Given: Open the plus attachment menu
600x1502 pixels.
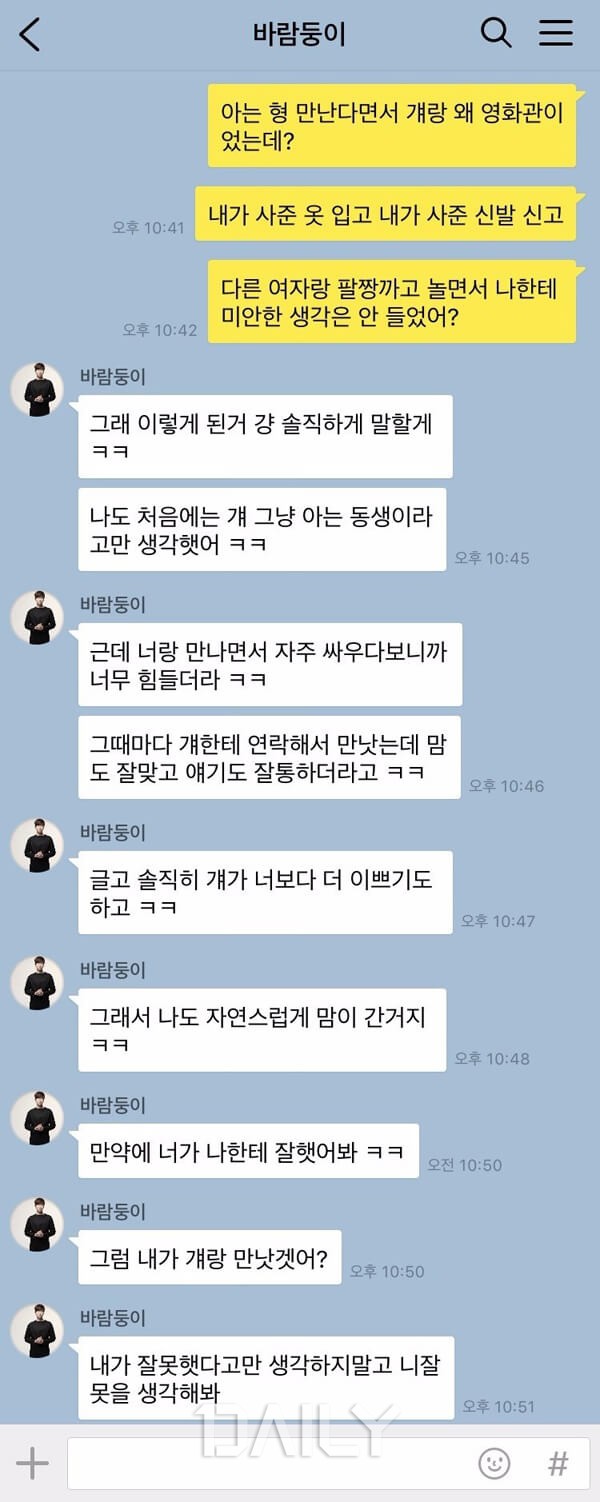Looking at the screenshot, I should (32, 1464).
